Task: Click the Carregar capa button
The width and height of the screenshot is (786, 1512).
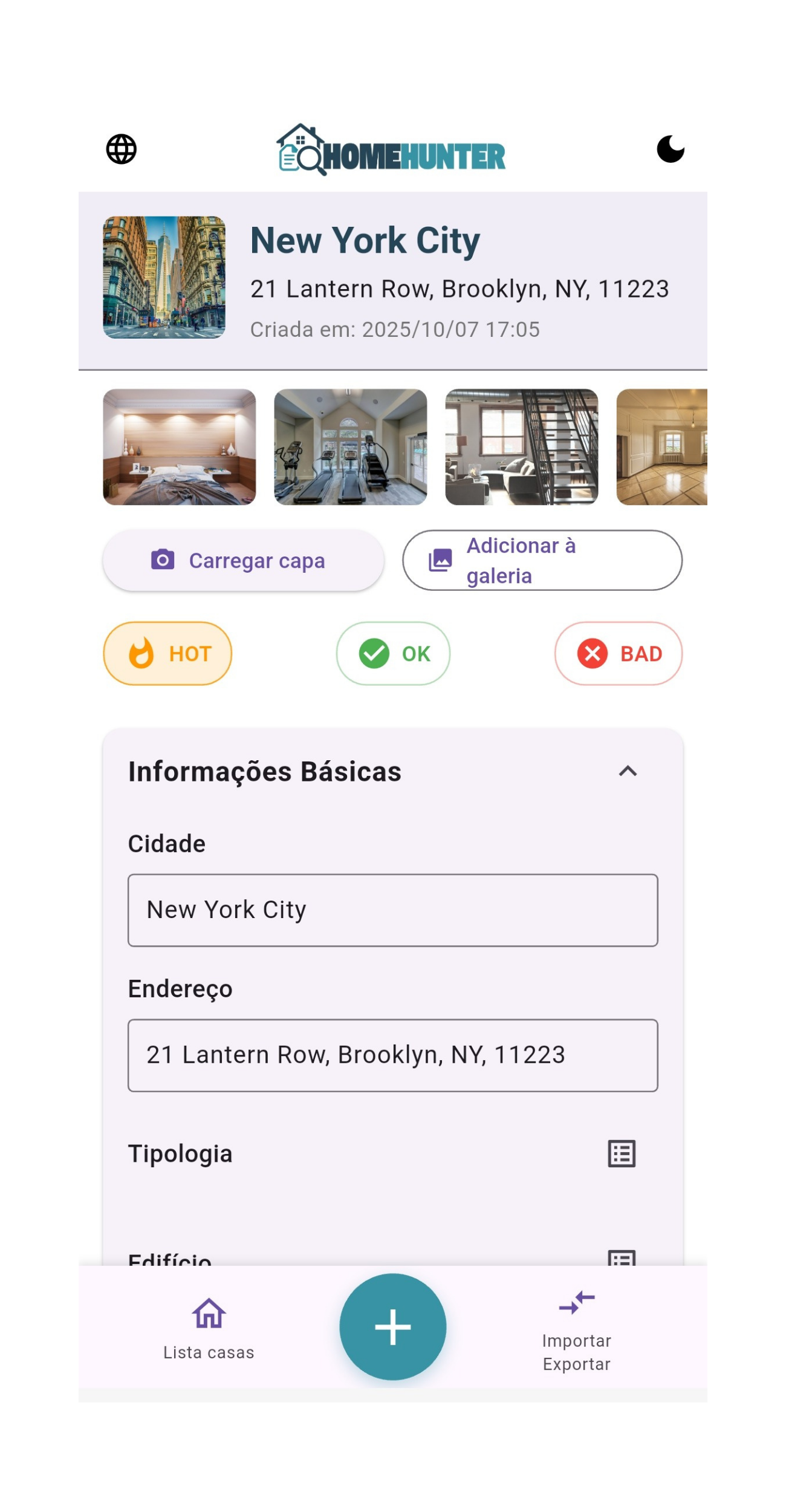Action: [244, 561]
